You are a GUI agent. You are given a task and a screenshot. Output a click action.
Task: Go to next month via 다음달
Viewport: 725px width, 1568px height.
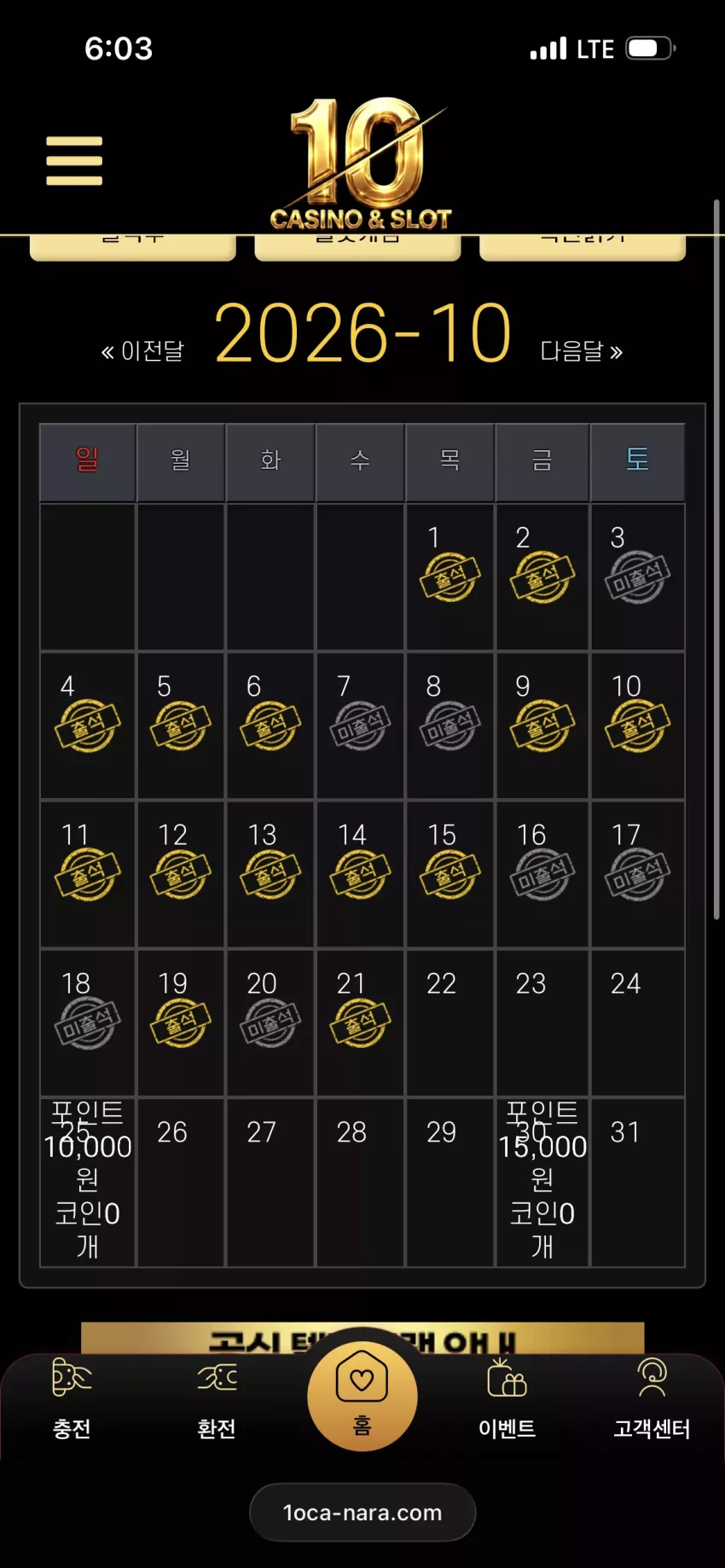tap(582, 351)
